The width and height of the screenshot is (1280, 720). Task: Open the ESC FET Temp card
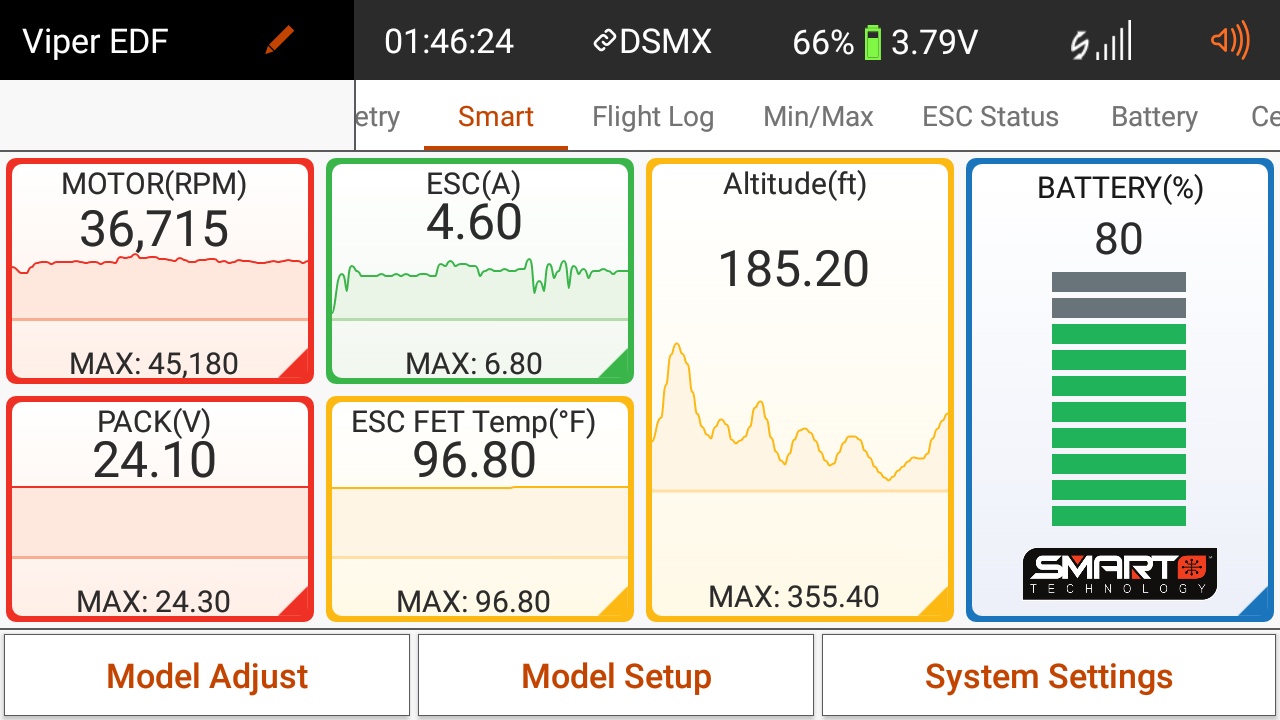[x=480, y=509]
